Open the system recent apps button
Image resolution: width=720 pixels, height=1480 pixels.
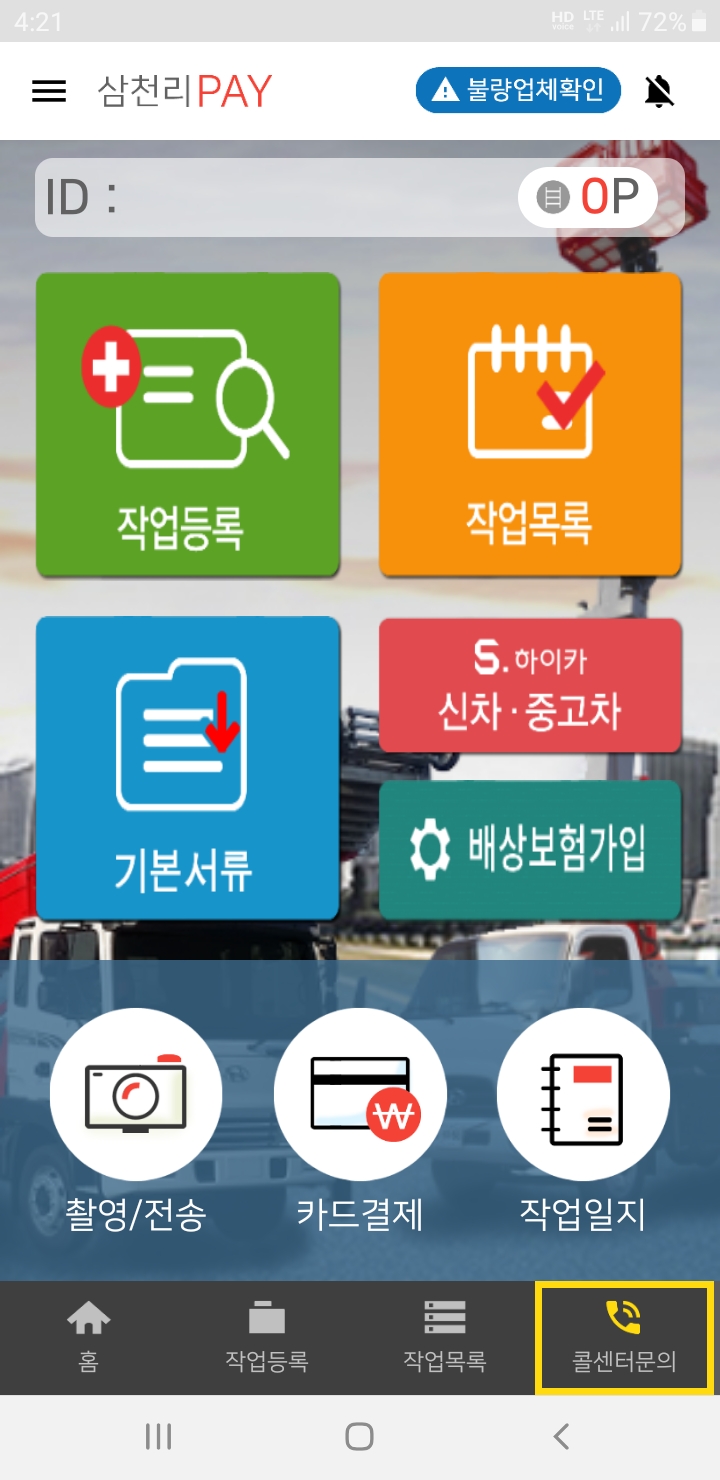tap(158, 1437)
